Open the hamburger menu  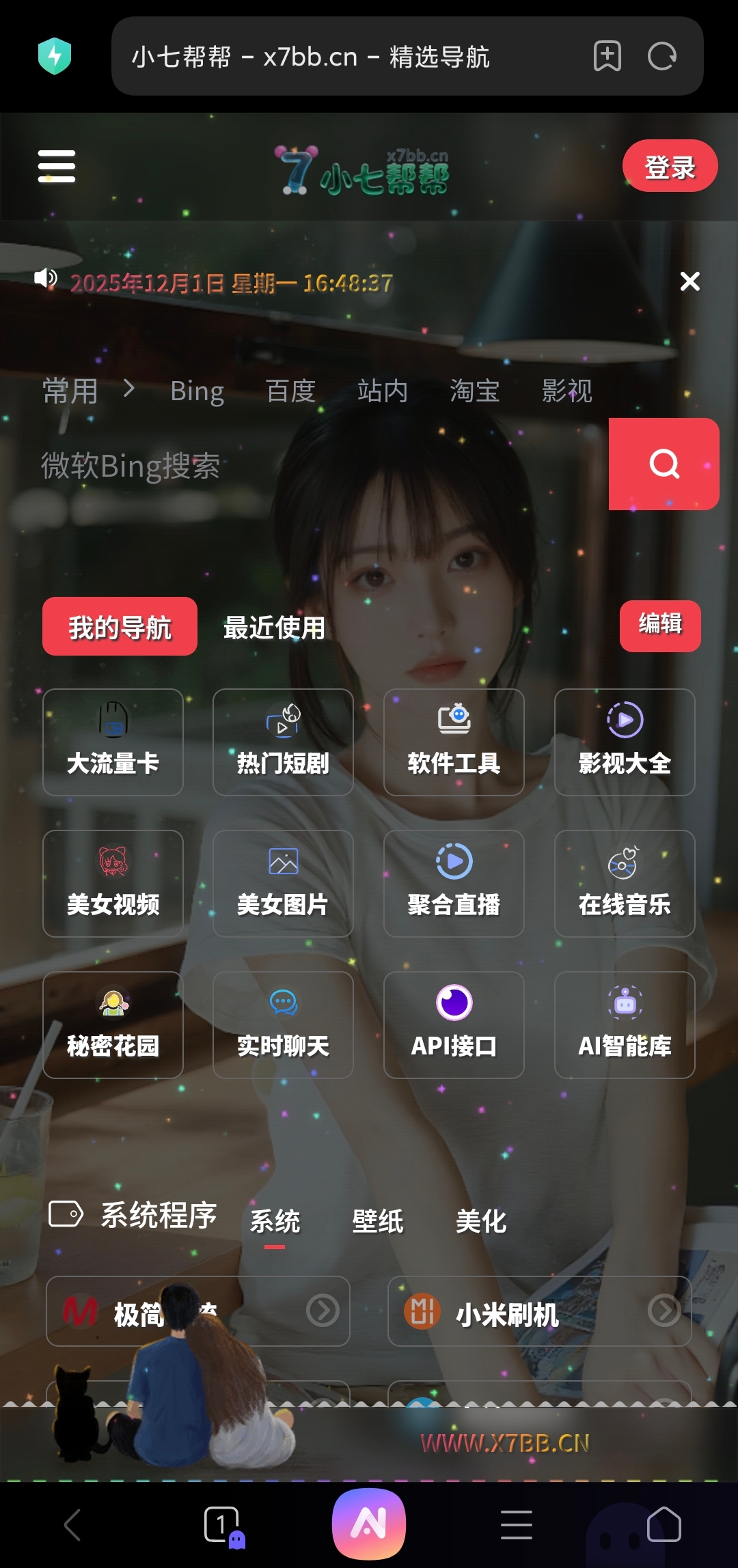click(x=57, y=166)
